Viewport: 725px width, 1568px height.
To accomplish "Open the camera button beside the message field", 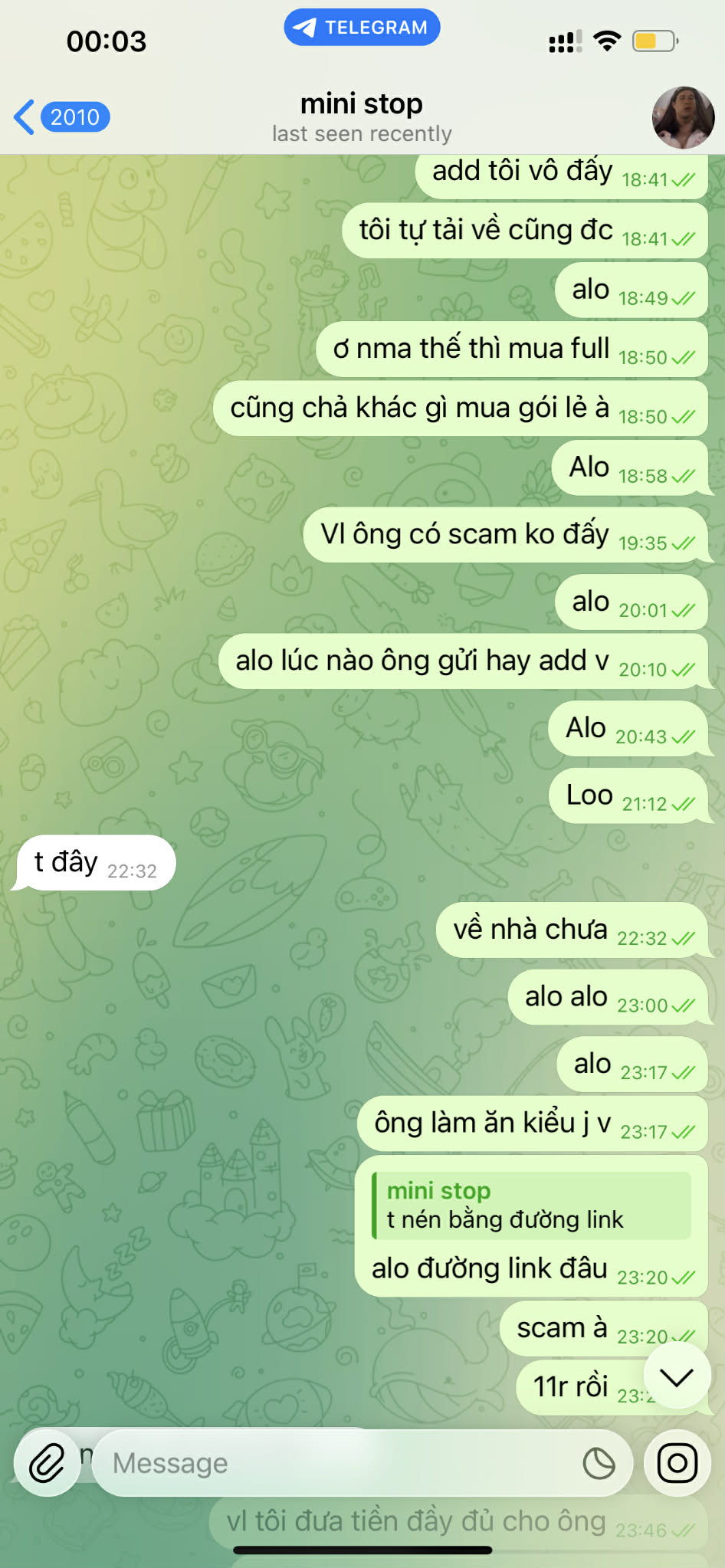I will (677, 1463).
